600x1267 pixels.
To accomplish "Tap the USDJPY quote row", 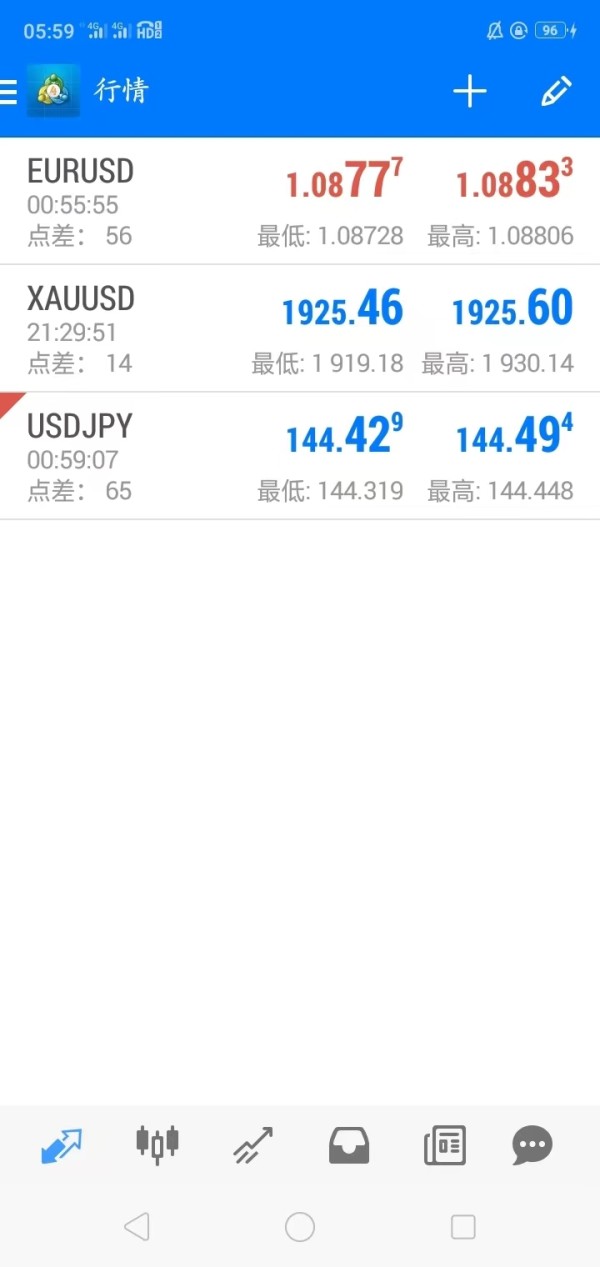I will tap(300, 457).
